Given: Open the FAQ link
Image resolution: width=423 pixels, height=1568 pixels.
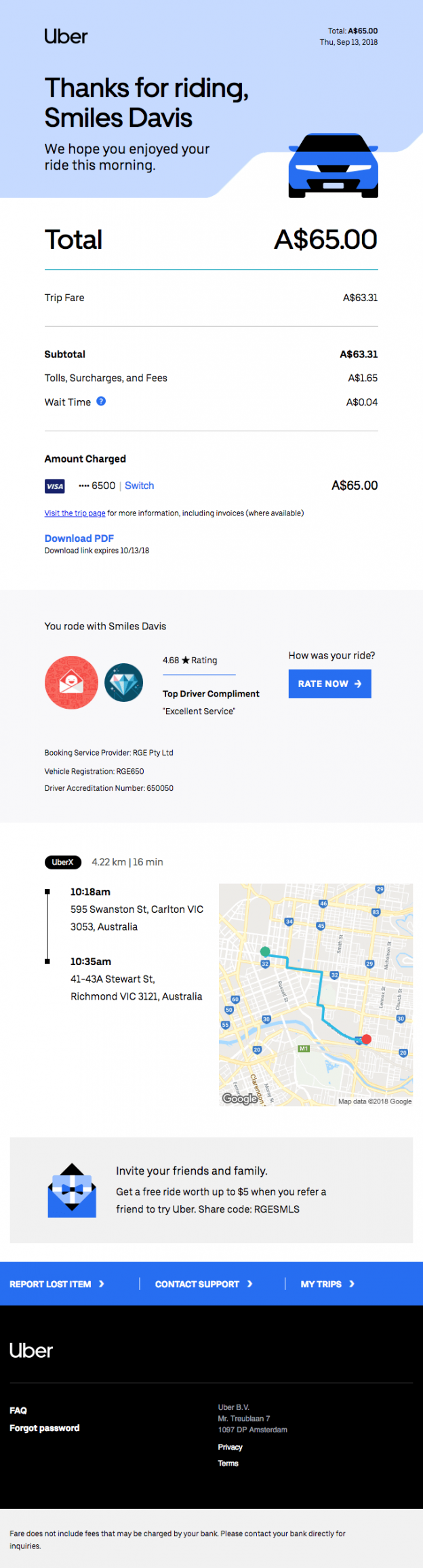Looking at the screenshot, I should click(x=18, y=1410).
